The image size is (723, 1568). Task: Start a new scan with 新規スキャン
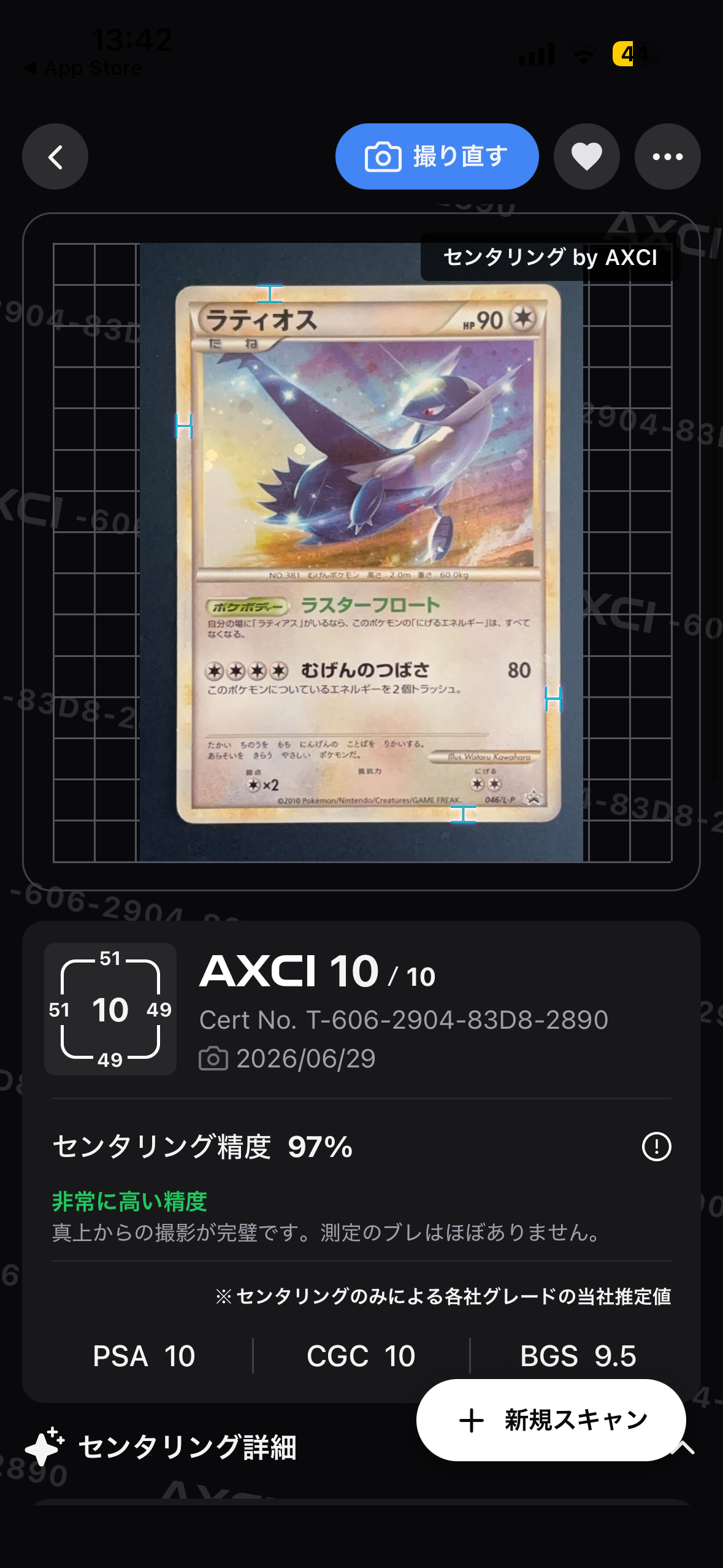[551, 1420]
